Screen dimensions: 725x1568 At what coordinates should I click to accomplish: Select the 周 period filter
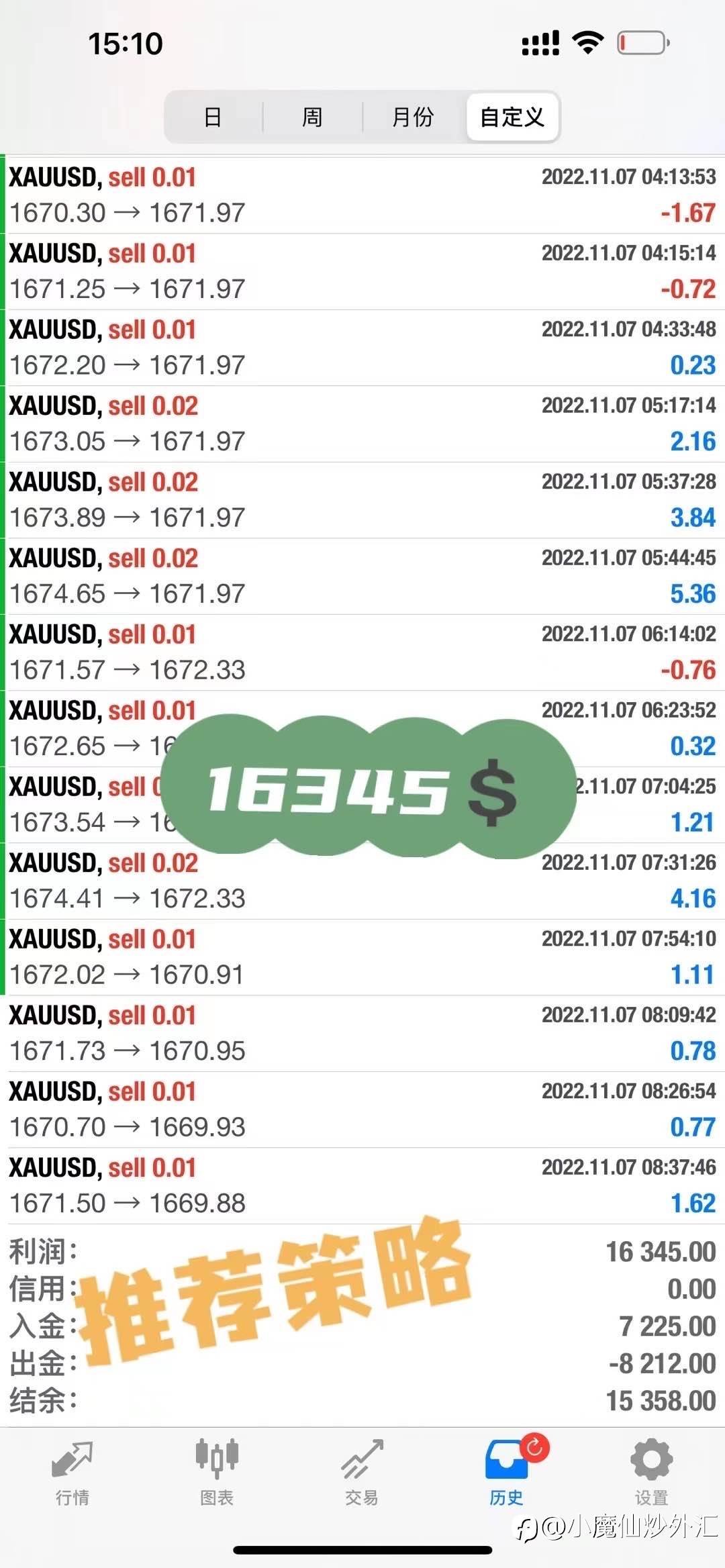click(312, 117)
